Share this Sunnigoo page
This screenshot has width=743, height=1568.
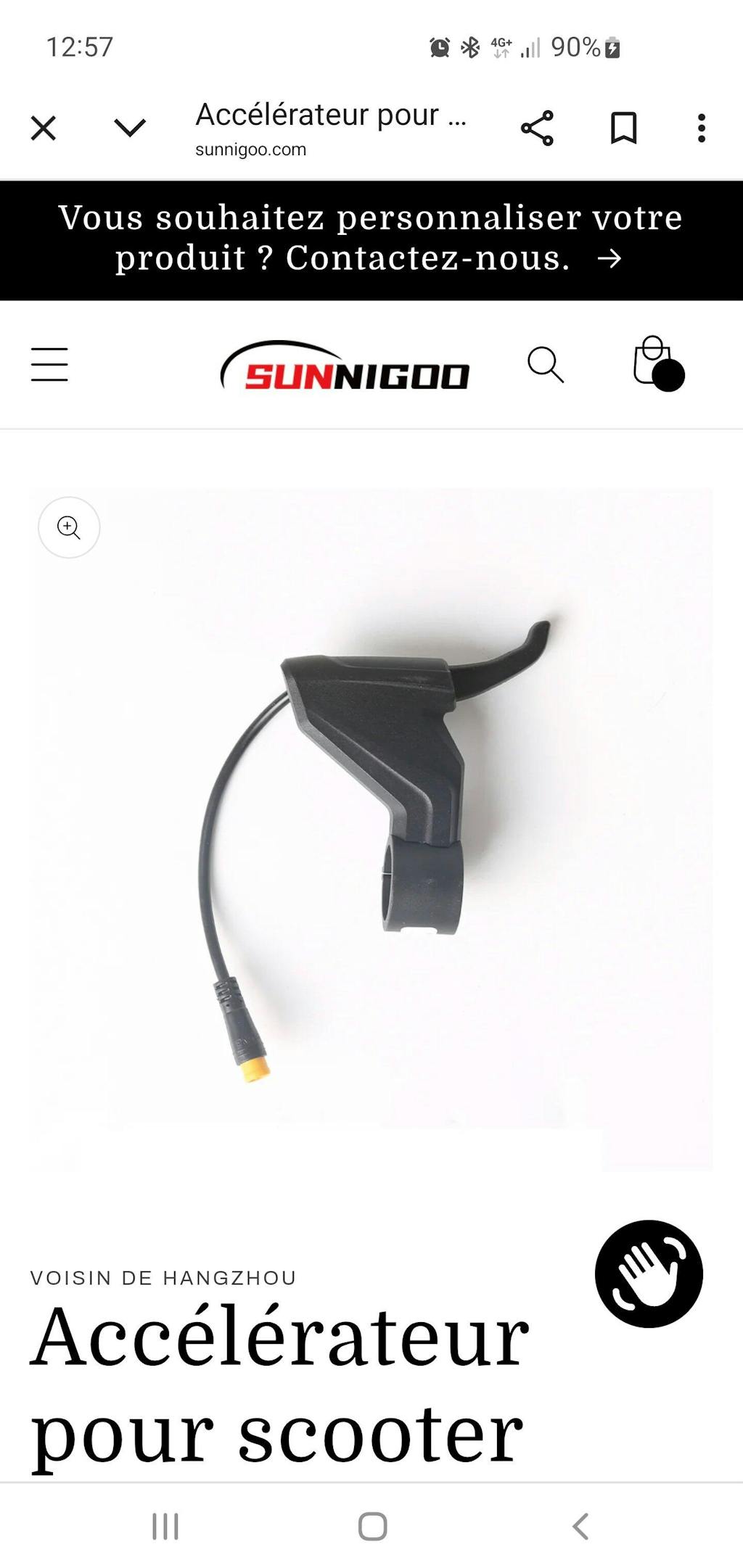point(537,128)
